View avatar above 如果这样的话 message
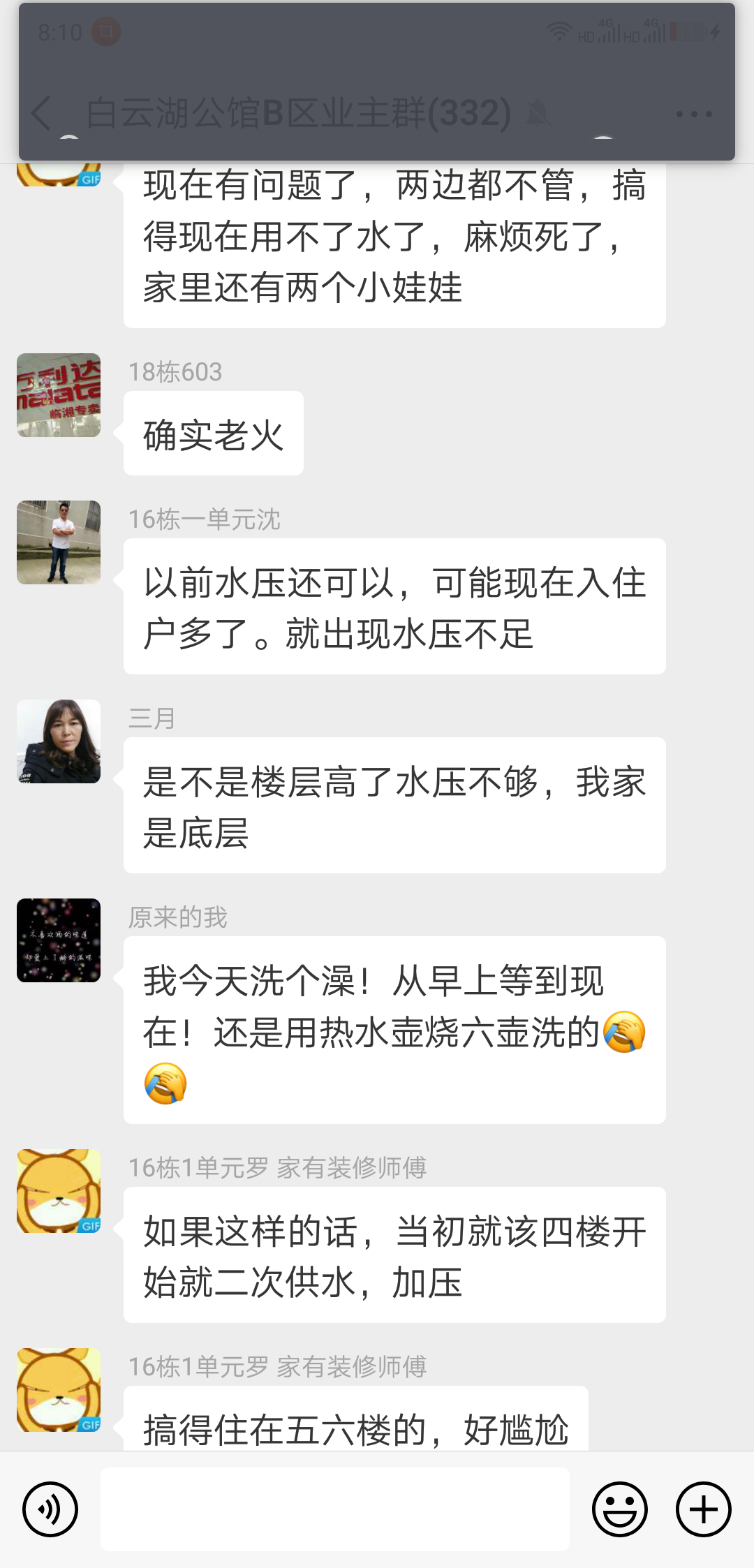Viewport: 754px width, 1568px height. point(59,1191)
